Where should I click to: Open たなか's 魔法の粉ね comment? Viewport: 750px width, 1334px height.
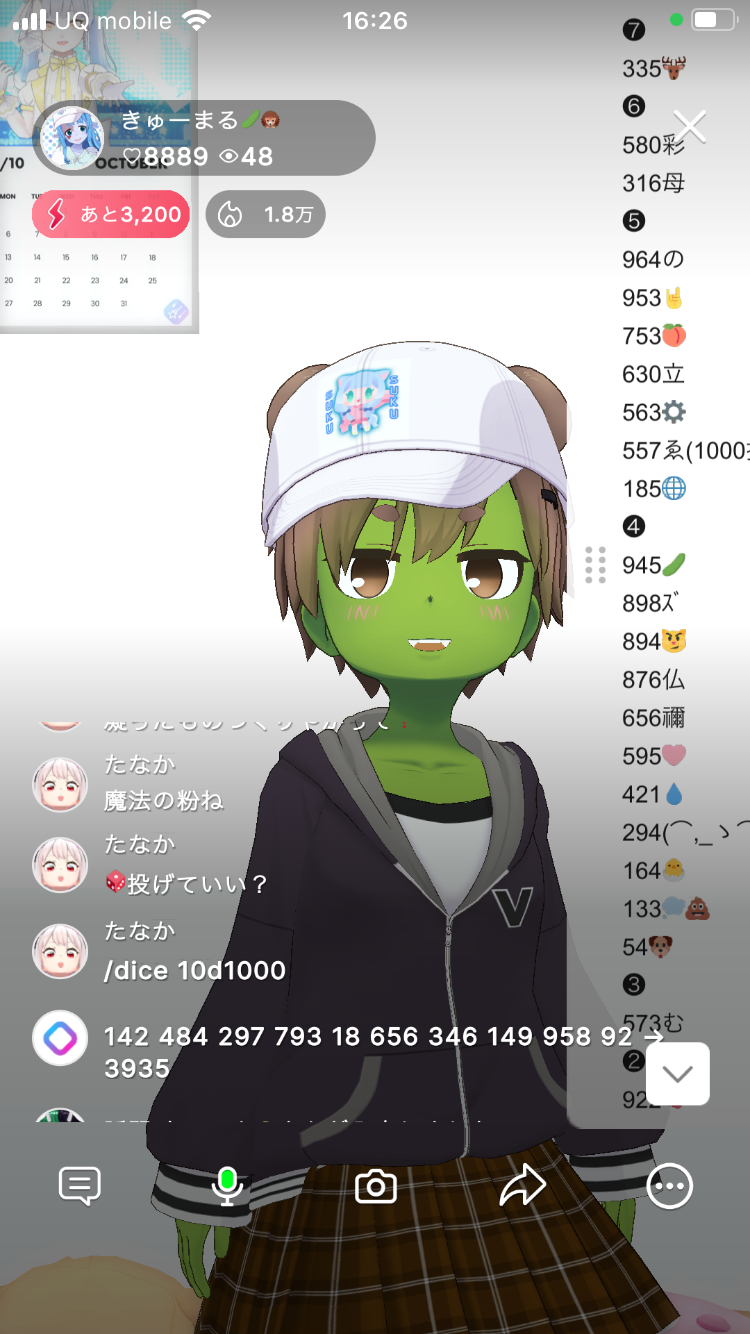[x=164, y=800]
